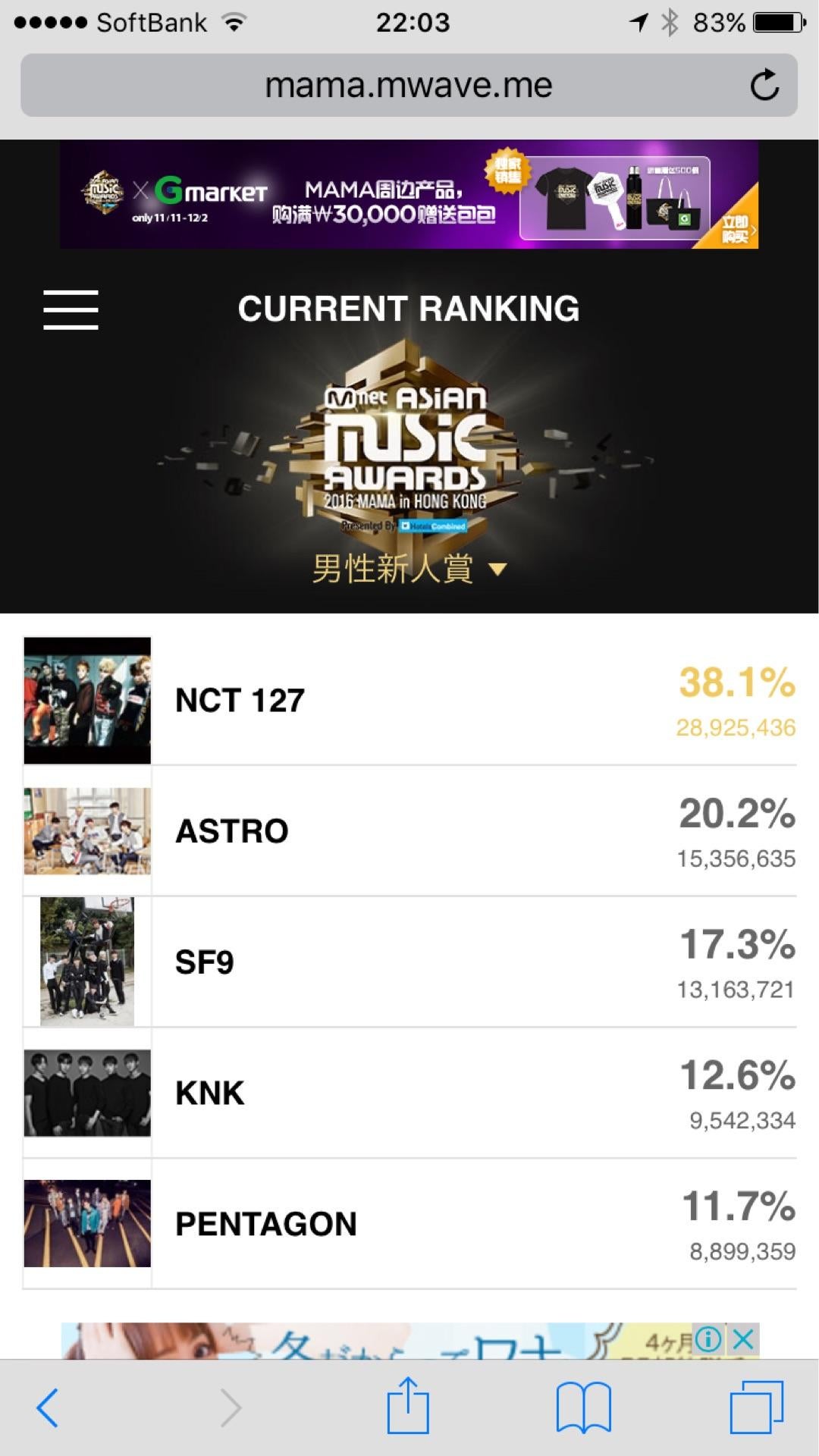
Task: Select the NCT 127 ranking row
Action: coord(409,701)
